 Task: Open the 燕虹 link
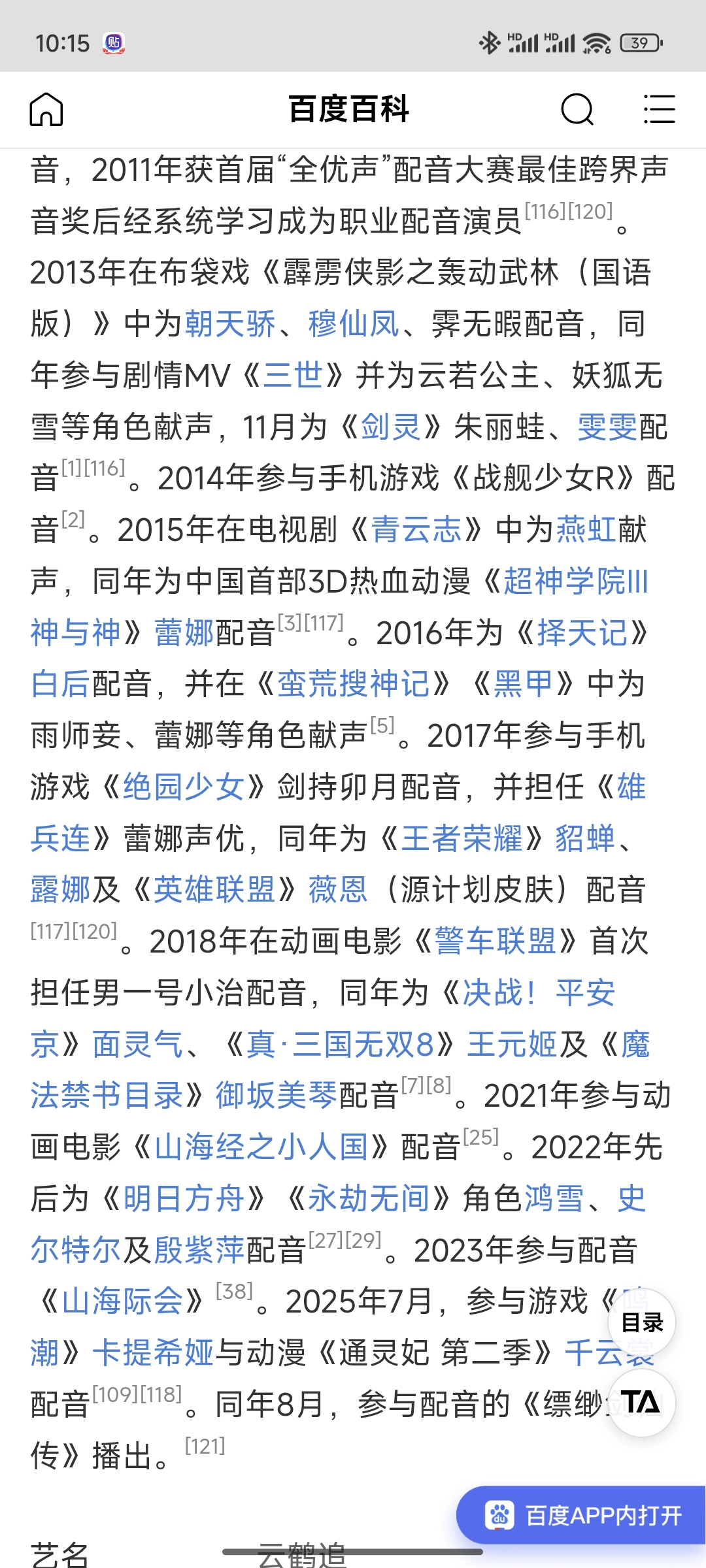pos(586,530)
